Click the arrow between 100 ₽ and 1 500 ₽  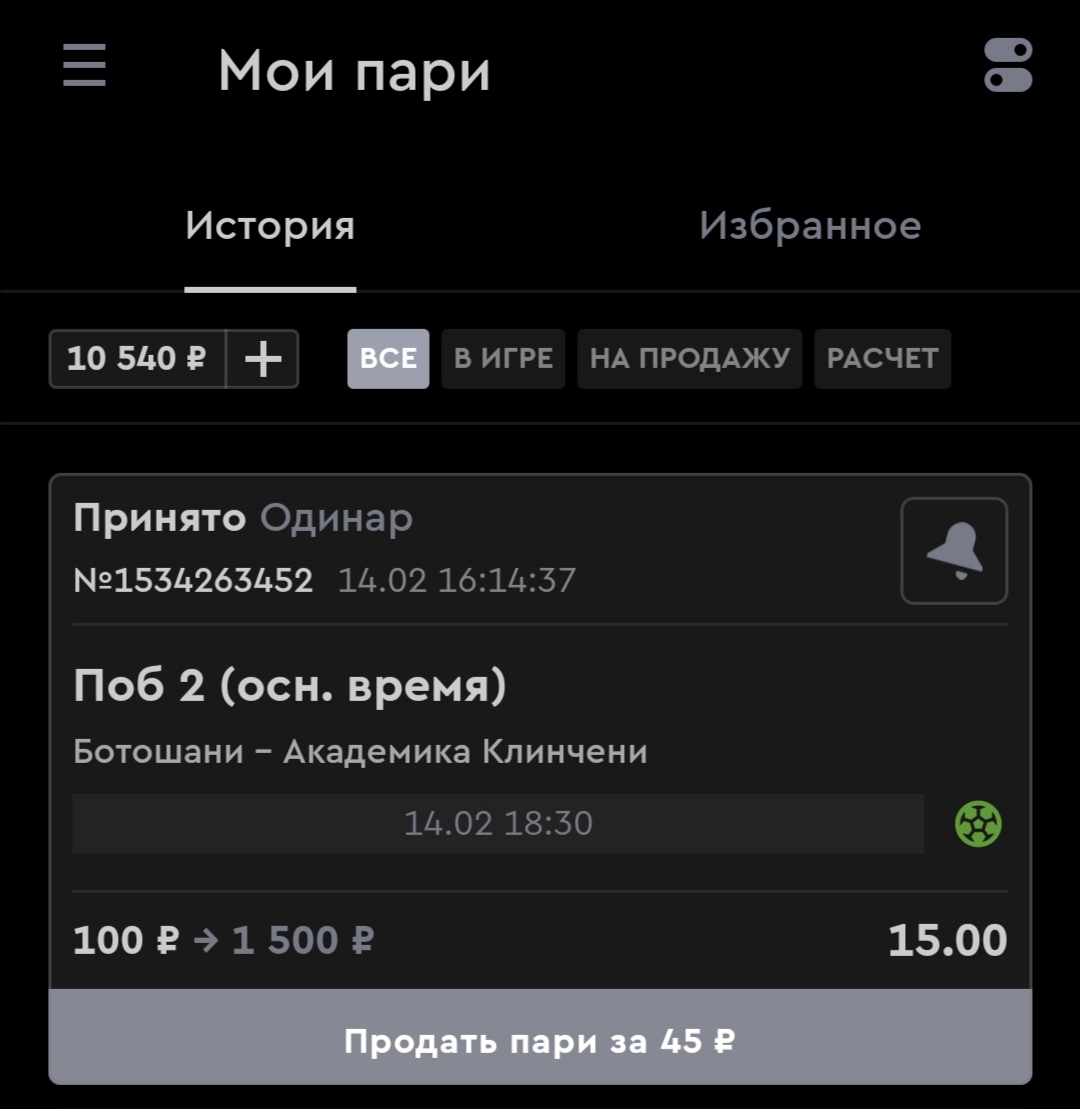coord(206,938)
